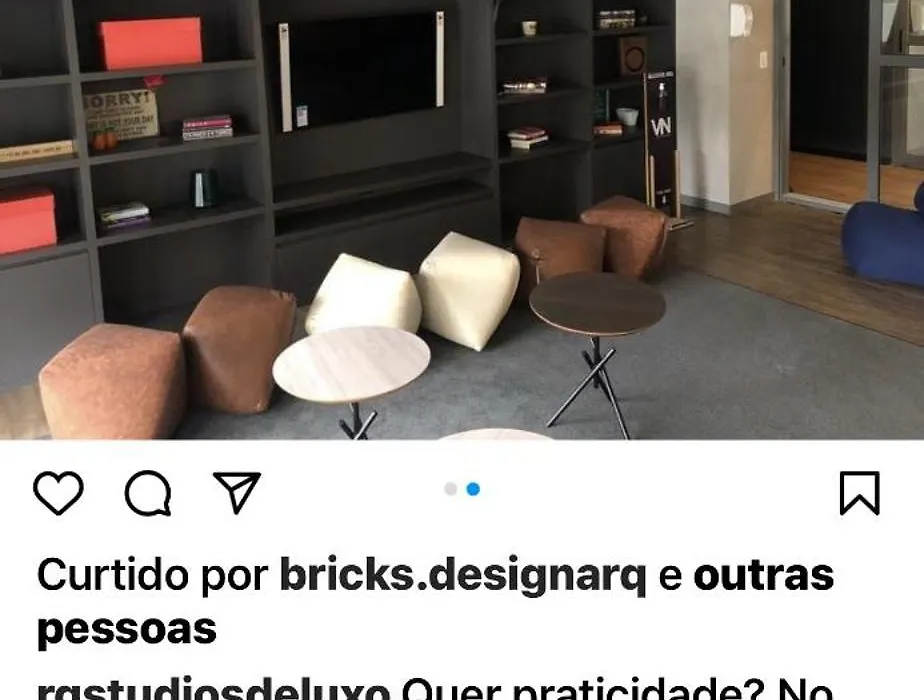Open the comments on this post

(x=148, y=493)
